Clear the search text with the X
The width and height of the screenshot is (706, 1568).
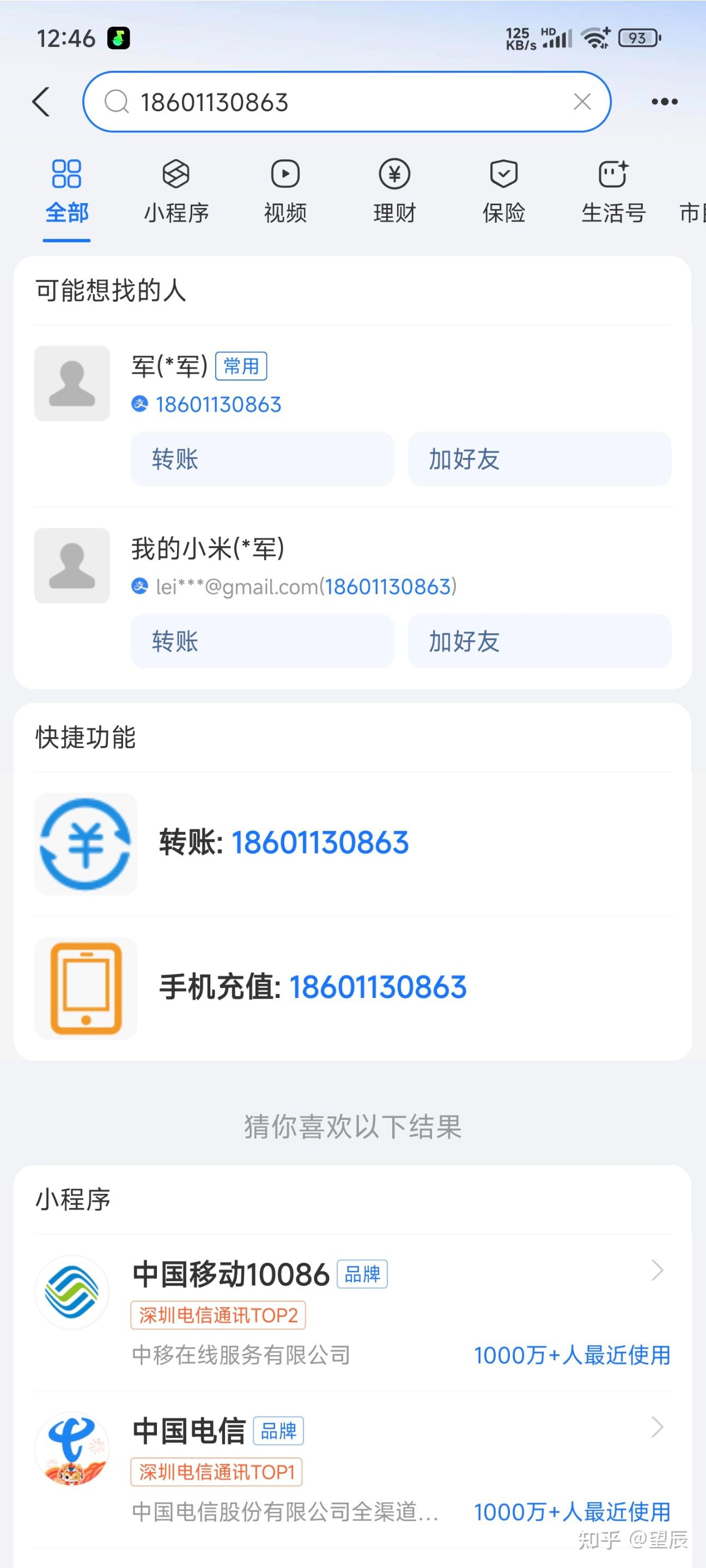[x=582, y=102]
